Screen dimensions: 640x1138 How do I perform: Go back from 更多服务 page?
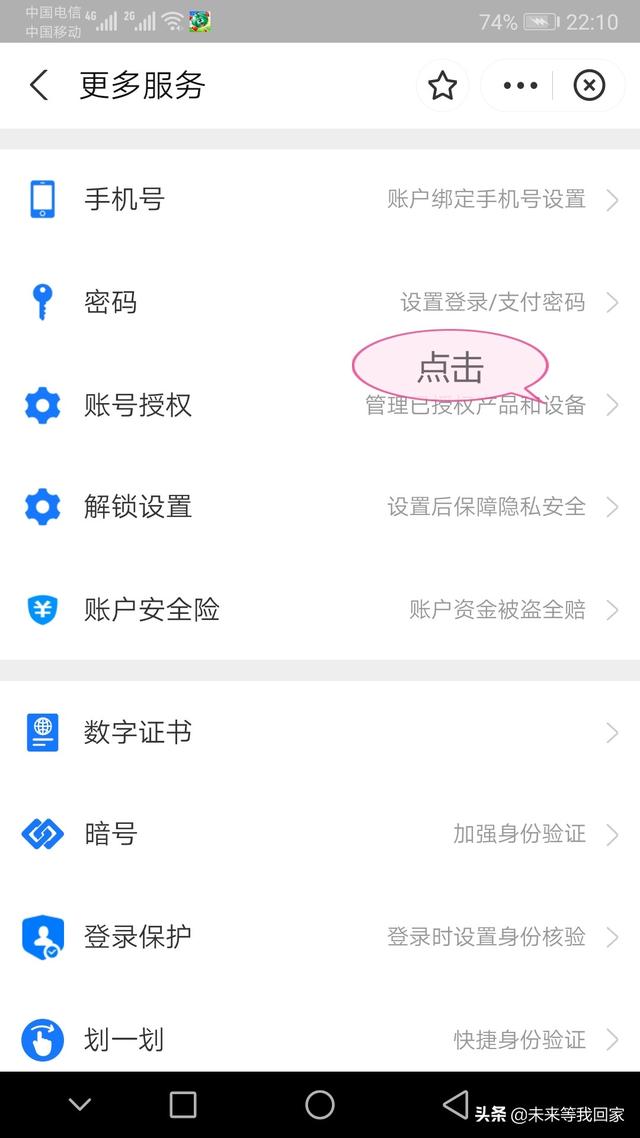[x=39, y=86]
